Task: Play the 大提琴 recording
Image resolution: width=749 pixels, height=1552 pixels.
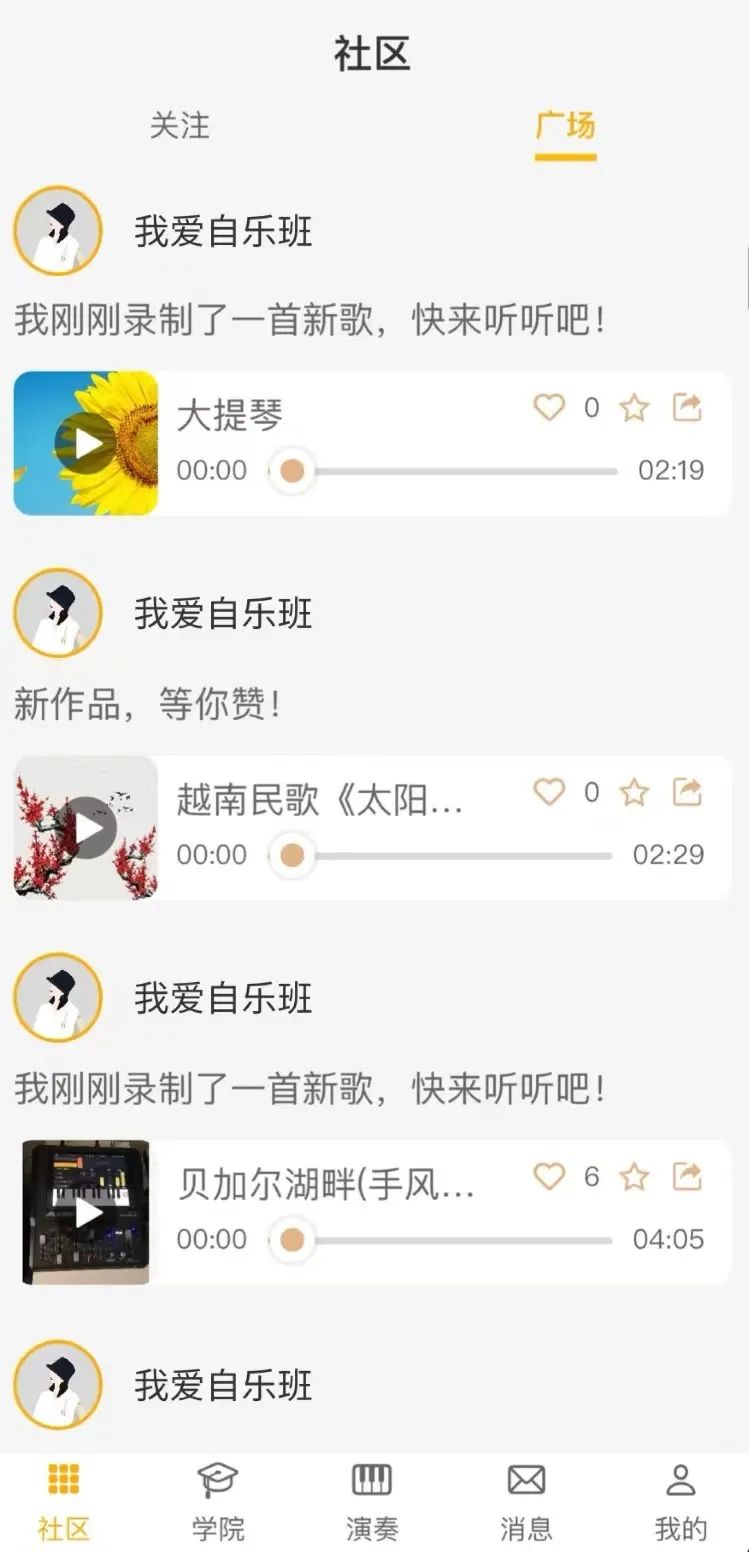Action: click(88, 443)
